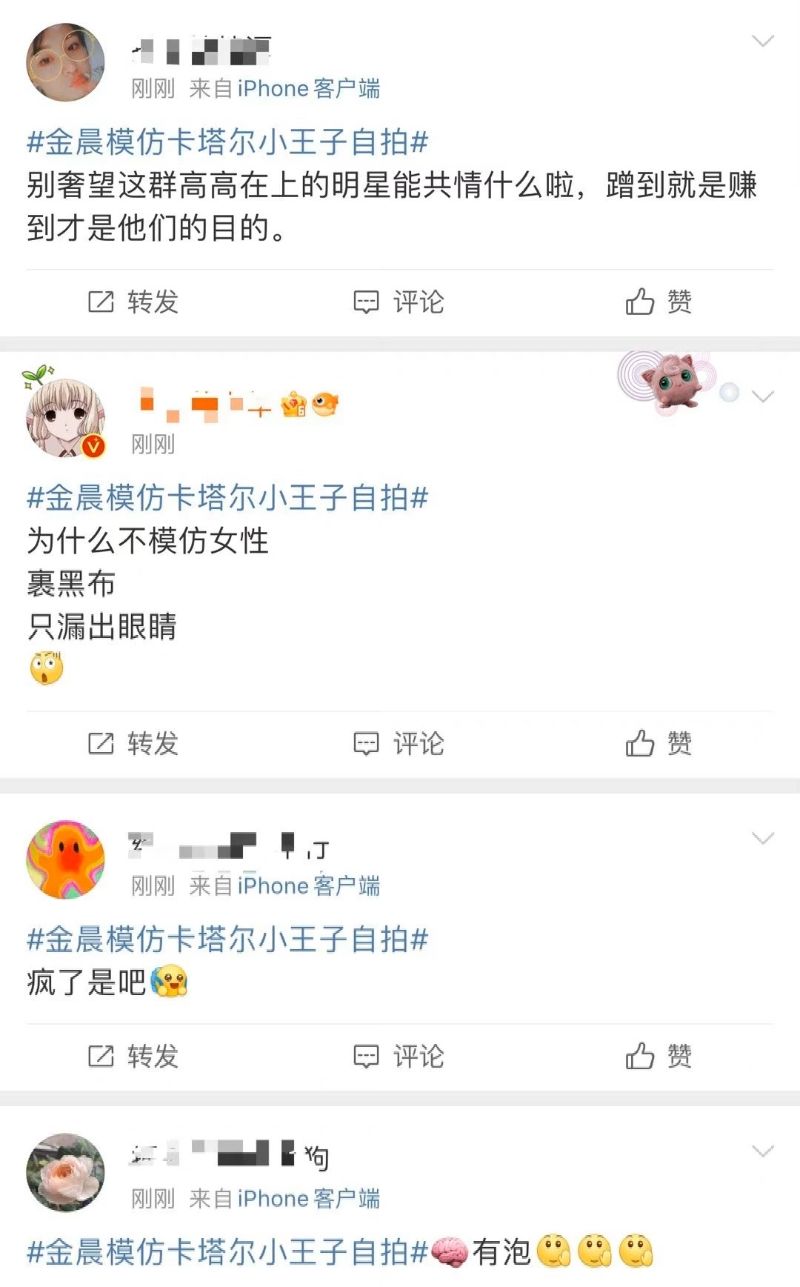
Task: Open hashtag link in the first post
Action: pyautogui.click(x=227, y=143)
